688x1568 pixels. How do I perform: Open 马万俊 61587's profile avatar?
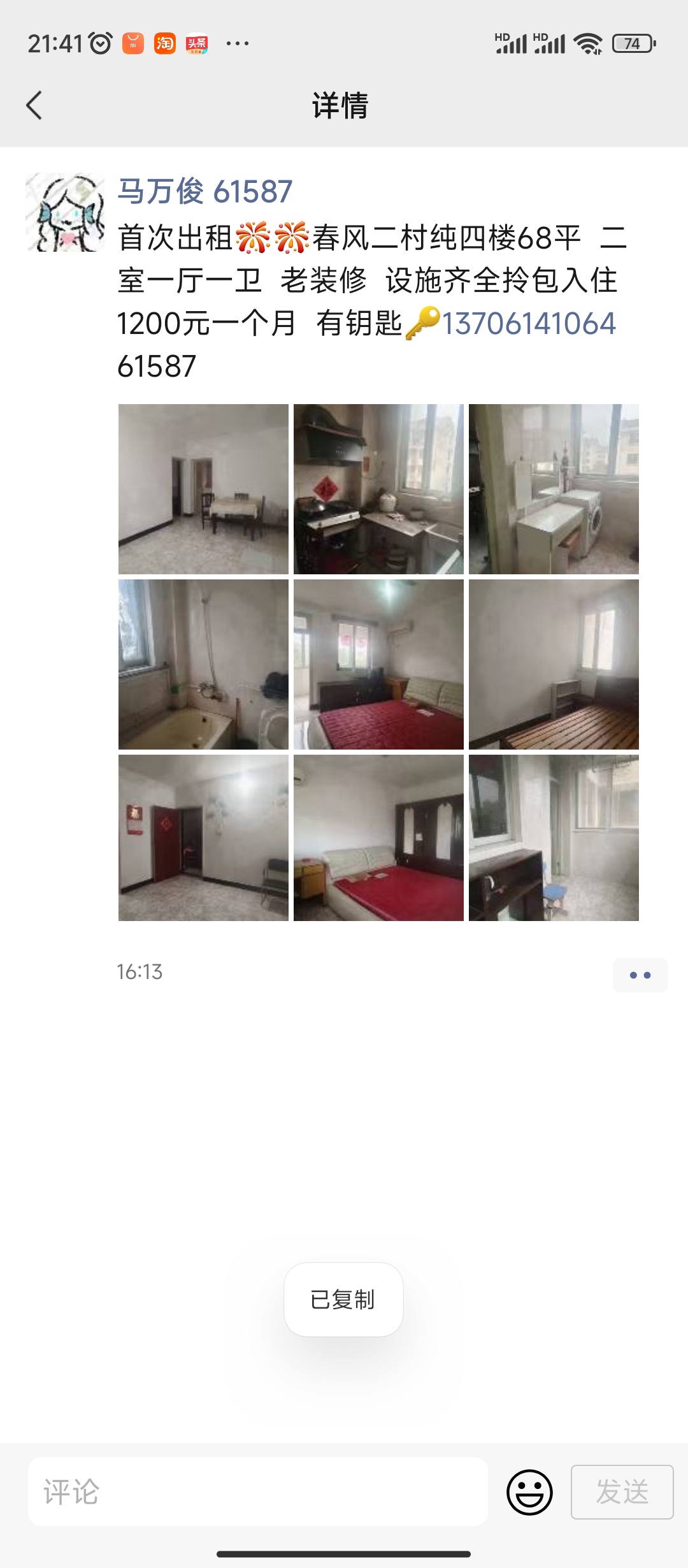coord(65,212)
